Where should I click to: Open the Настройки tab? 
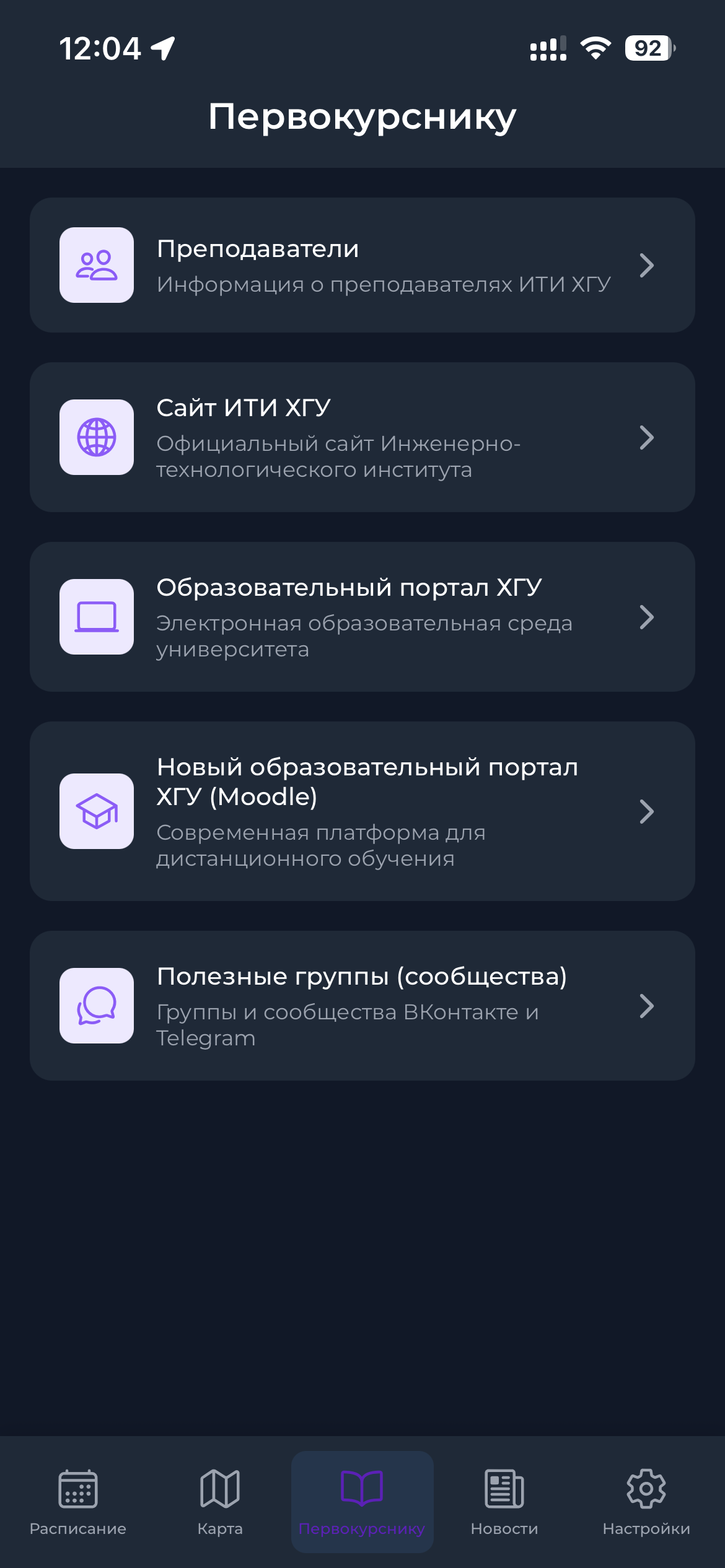tap(646, 1501)
